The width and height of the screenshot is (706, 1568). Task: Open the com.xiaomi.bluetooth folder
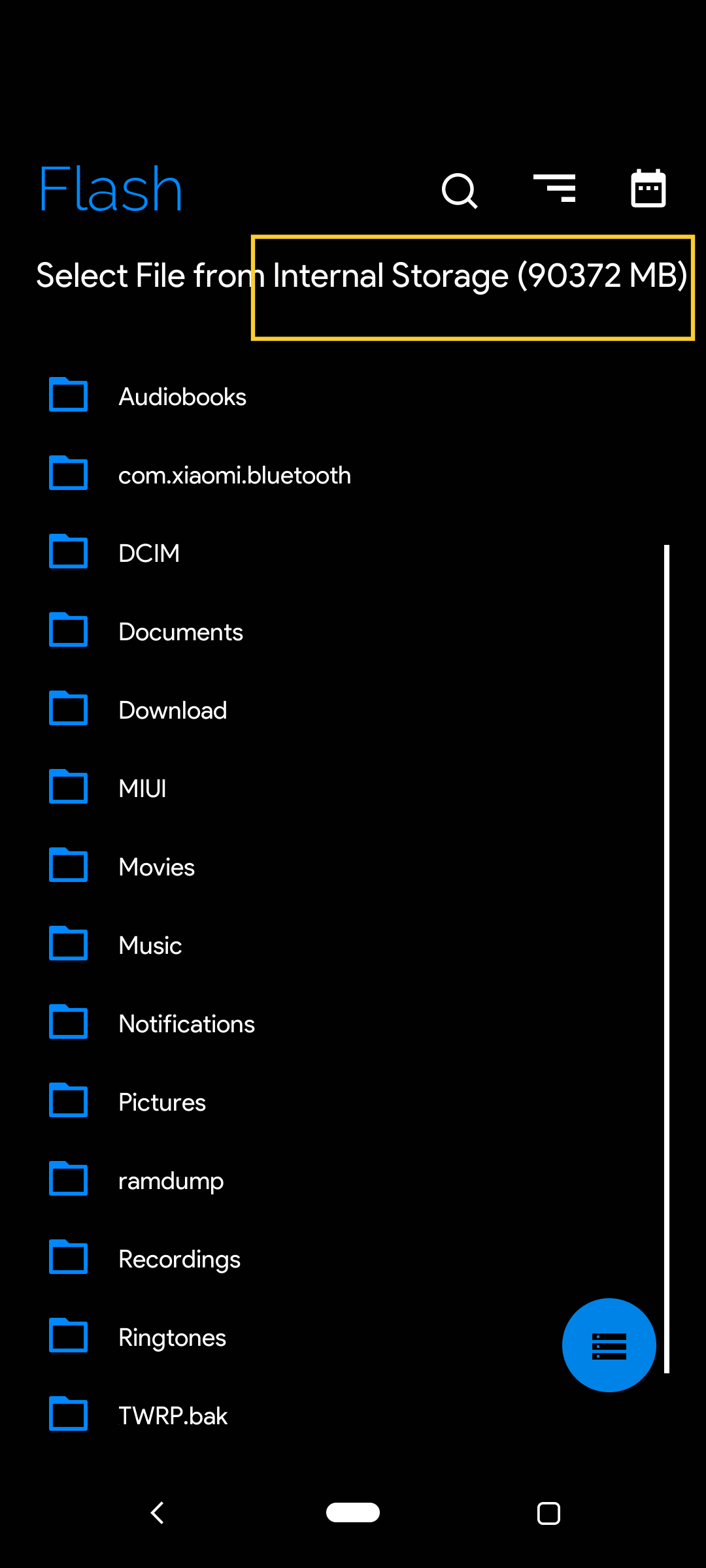(x=353, y=475)
